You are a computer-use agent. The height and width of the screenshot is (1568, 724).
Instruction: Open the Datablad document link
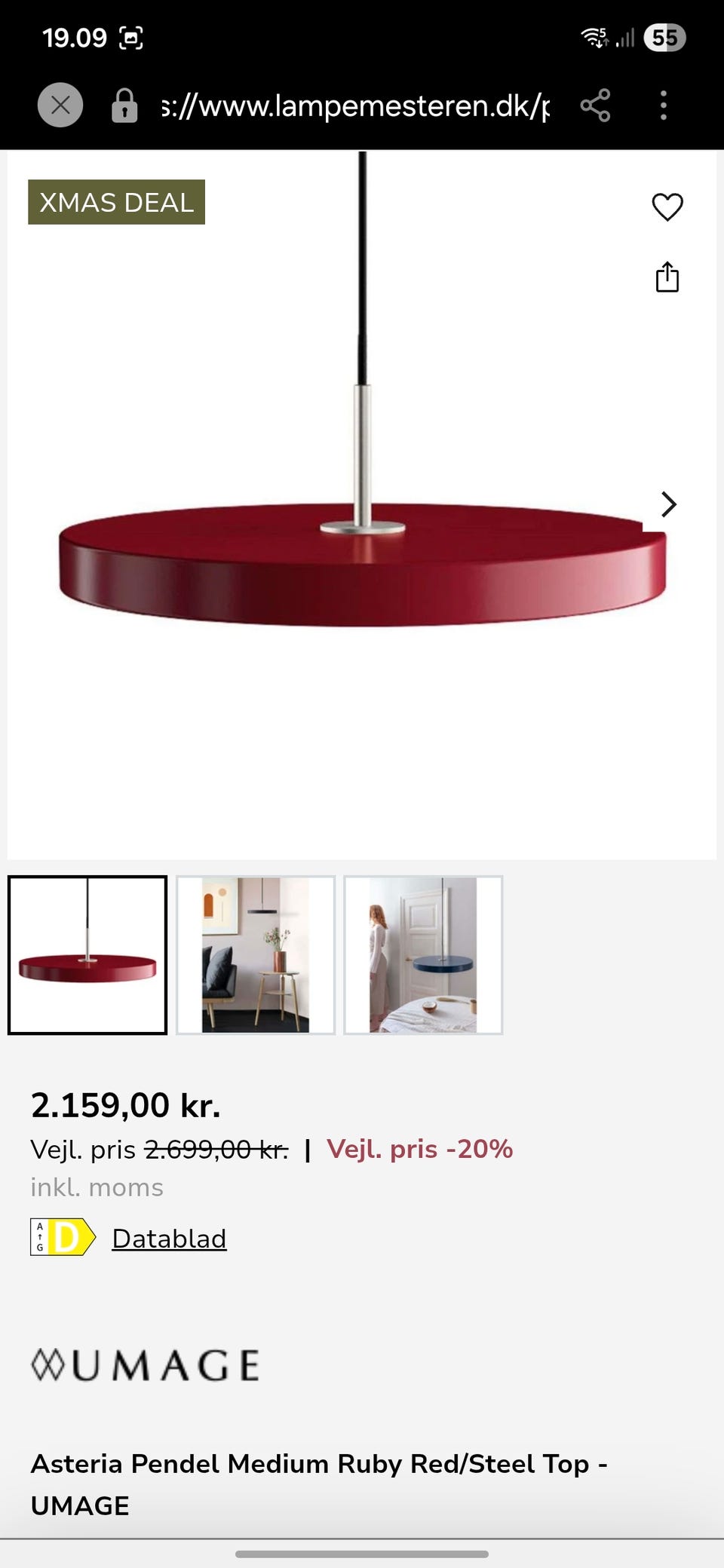pyautogui.click(x=169, y=1237)
